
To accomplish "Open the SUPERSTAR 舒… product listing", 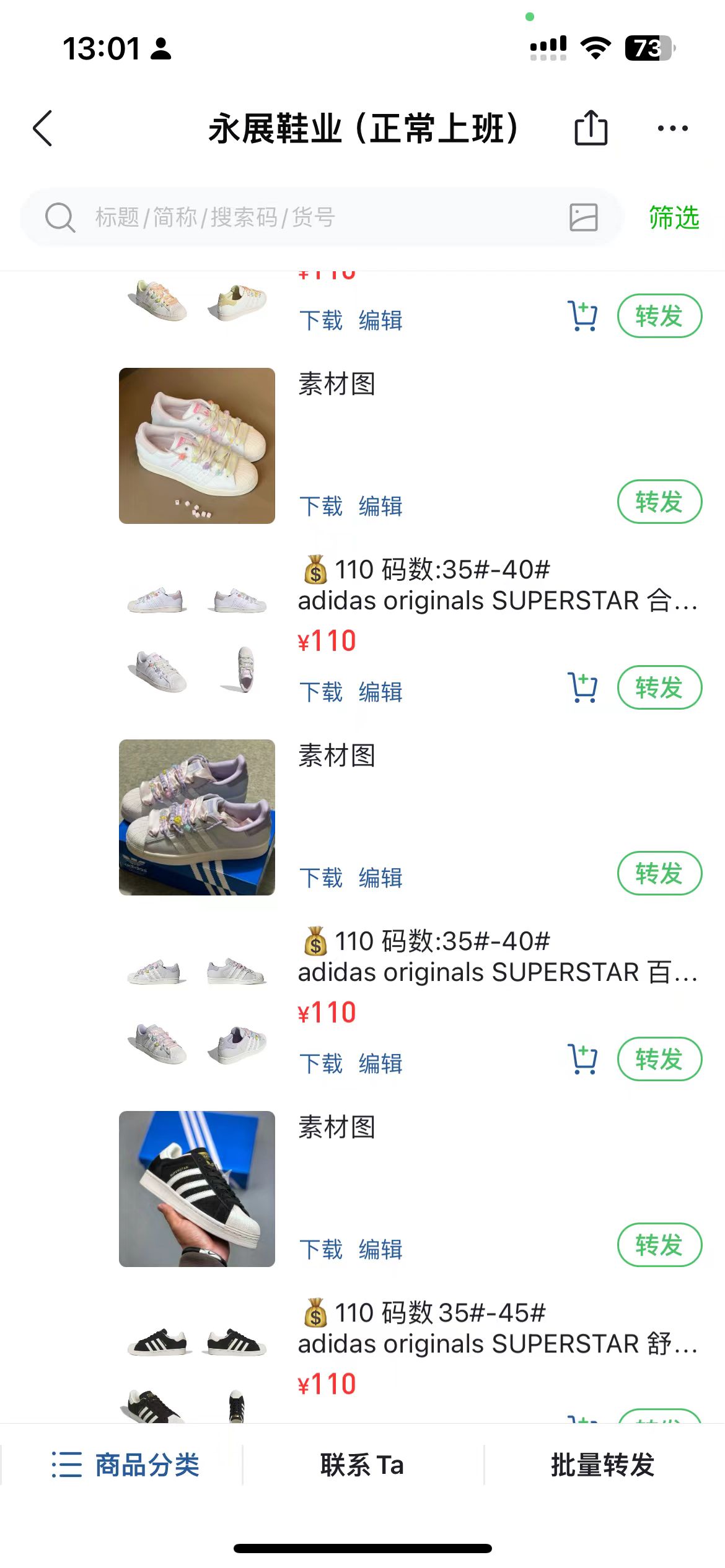I will click(498, 1344).
